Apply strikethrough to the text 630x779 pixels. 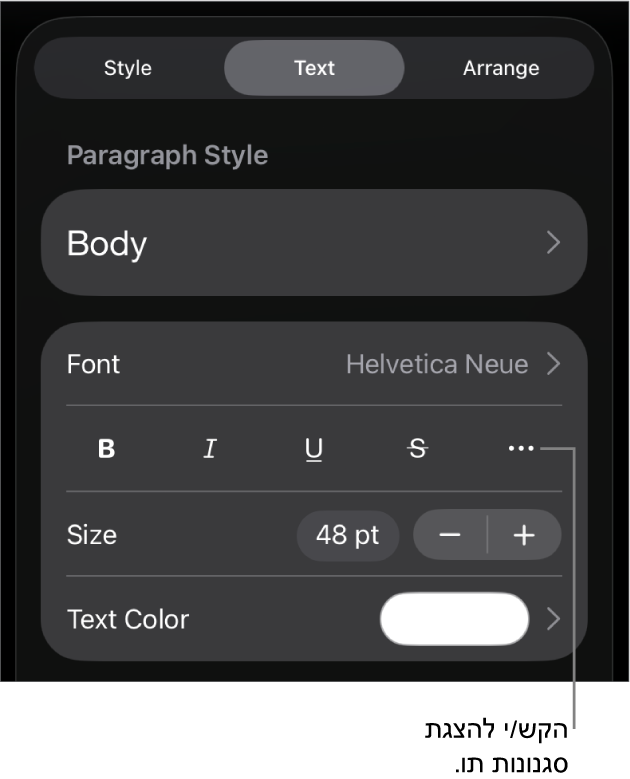tap(418, 449)
